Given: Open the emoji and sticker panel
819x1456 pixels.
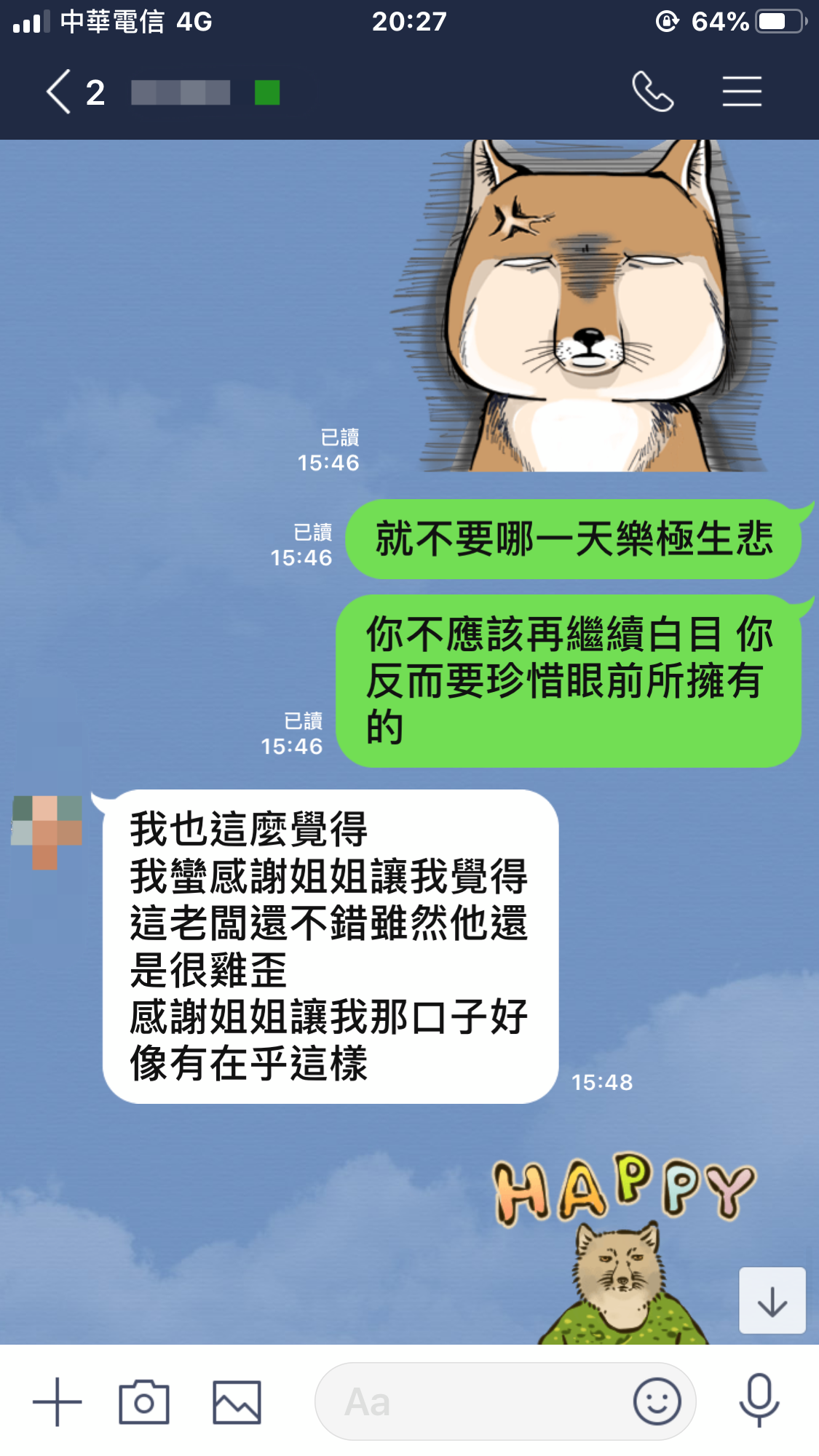Looking at the screenshot, I should click(x=657, y=1401).
